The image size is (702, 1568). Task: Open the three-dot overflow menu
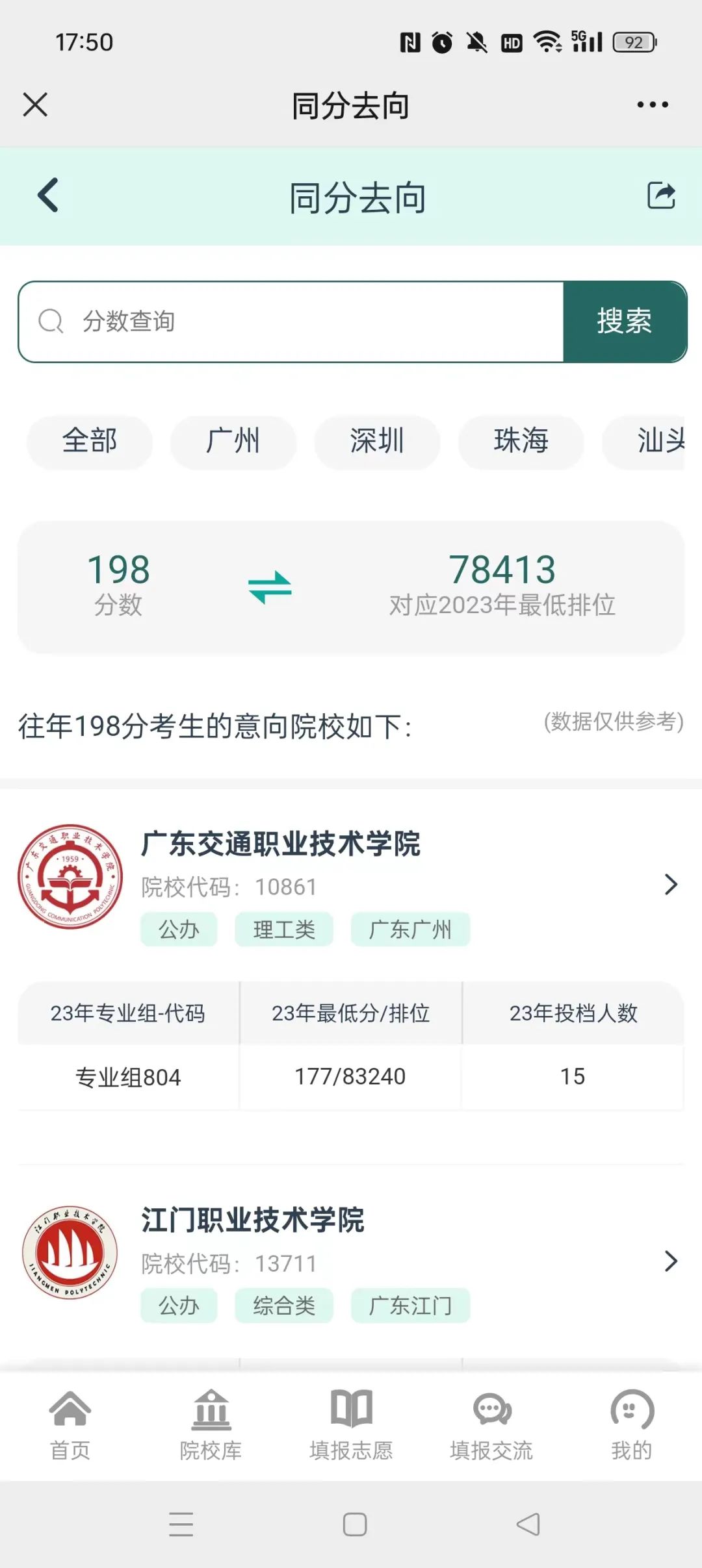coord(652,105)
